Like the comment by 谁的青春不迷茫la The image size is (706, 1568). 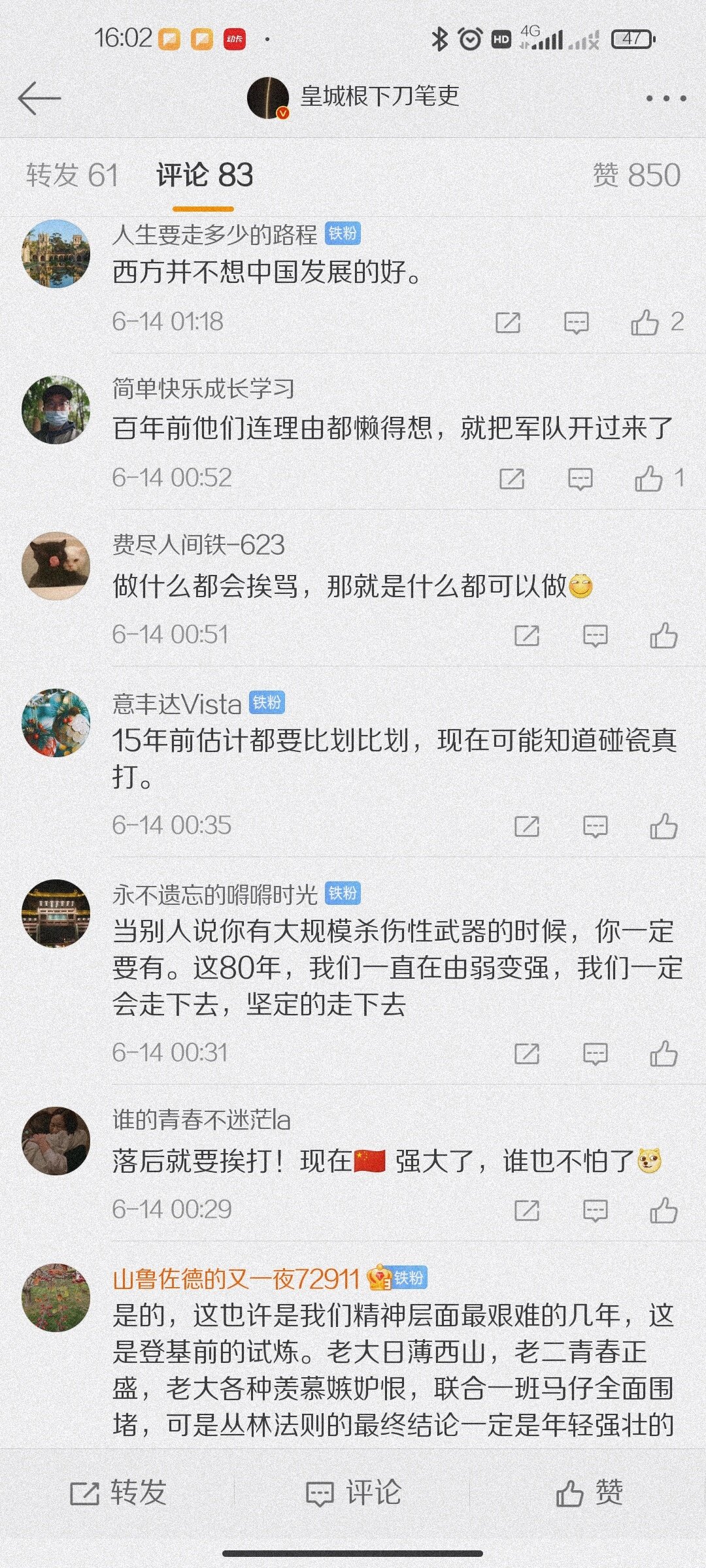664,1211
